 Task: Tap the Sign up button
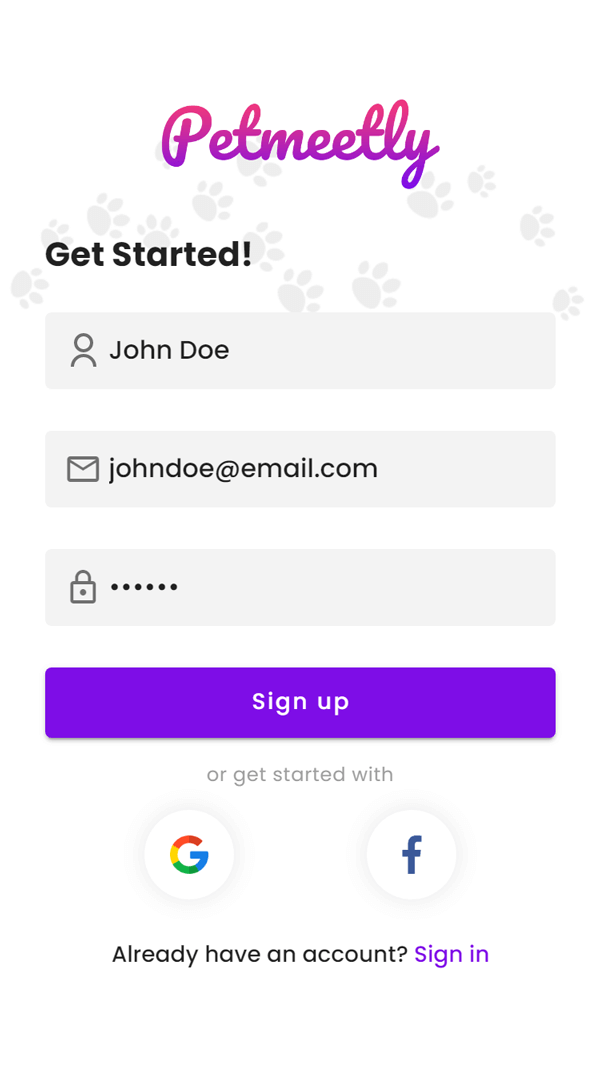tap(300, 702)
